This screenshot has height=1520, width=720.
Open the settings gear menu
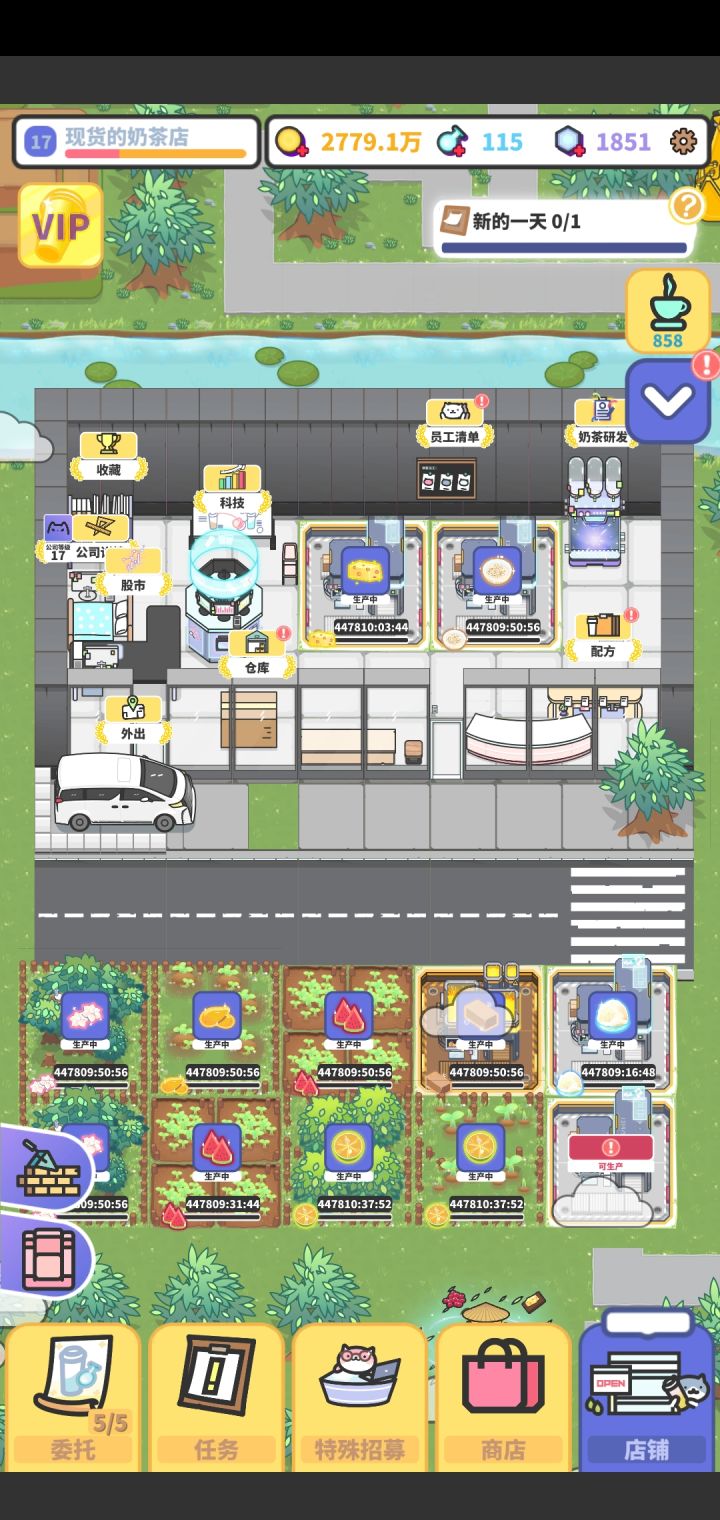coord(683,141)
